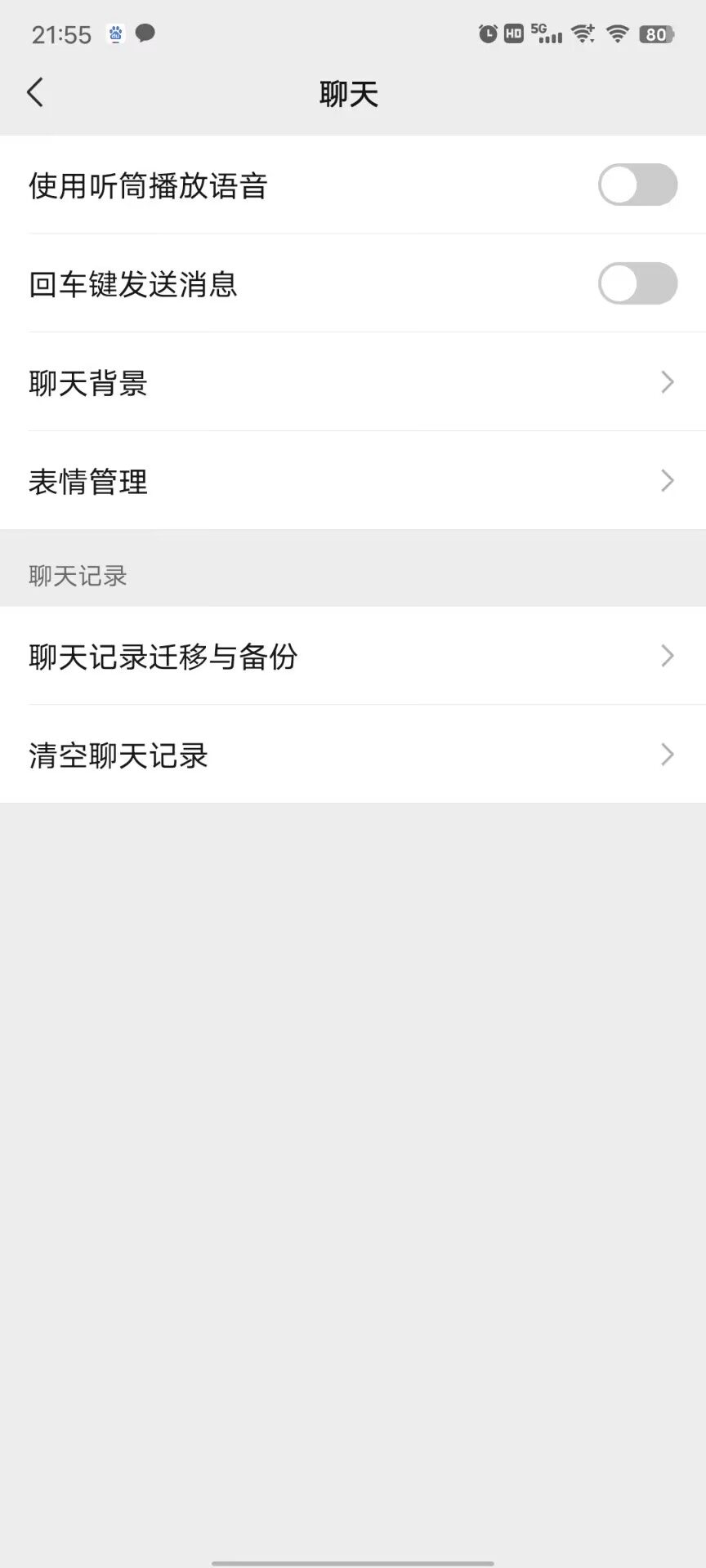
Task: Expand 聊天背景 via its chevron
Action: click(668, 382)
